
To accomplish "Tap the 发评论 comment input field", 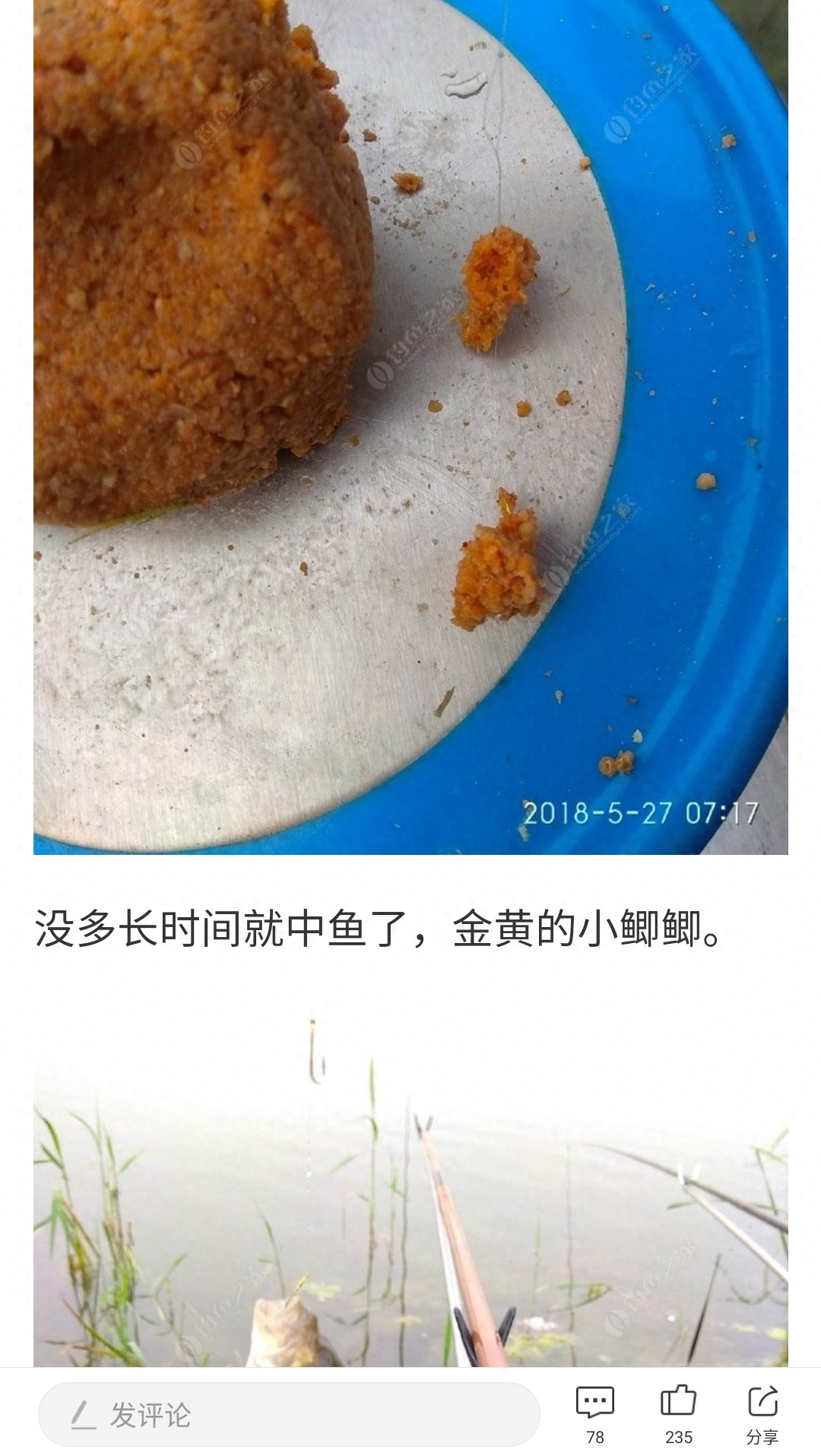I will [x=289, y=1414].
